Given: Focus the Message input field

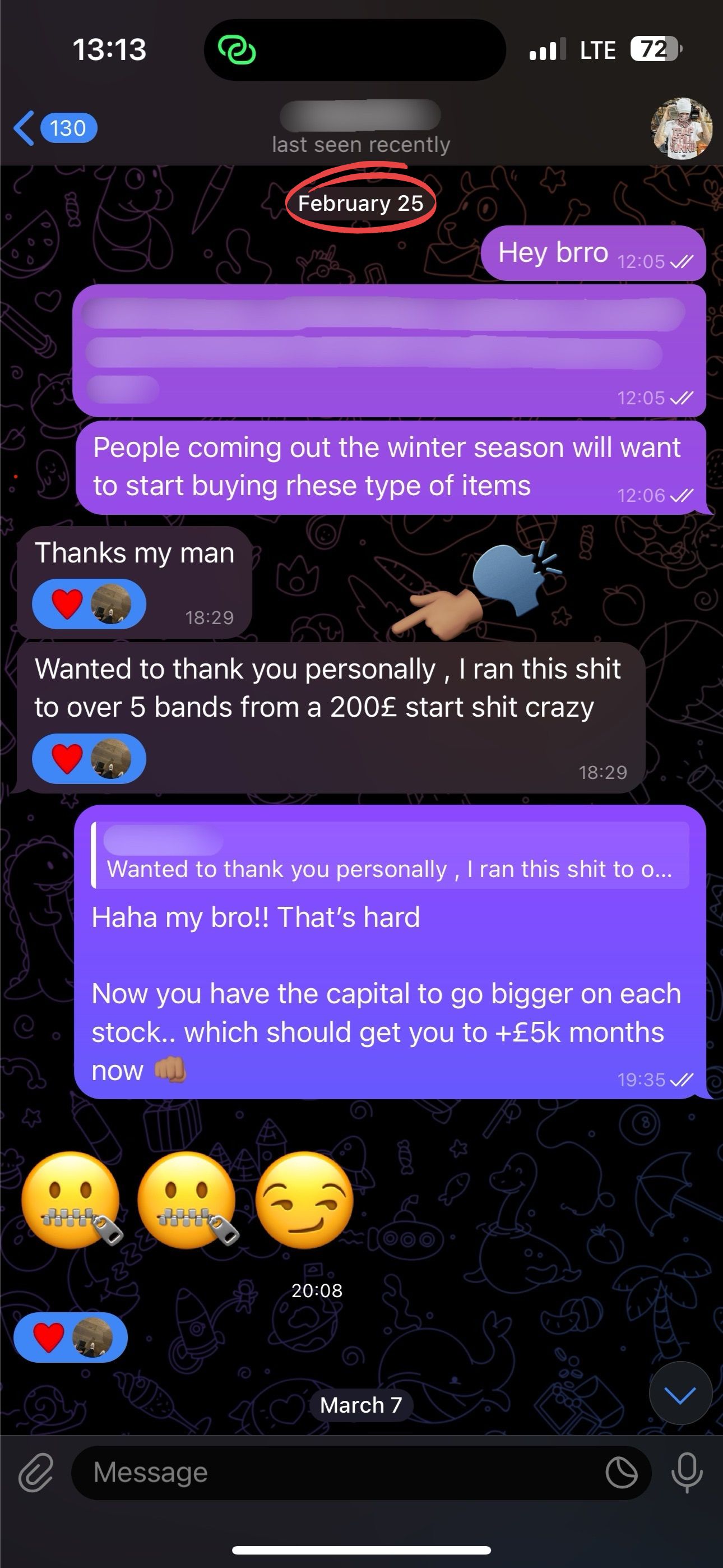Looking at the screenshot, I should [341, 1473].
